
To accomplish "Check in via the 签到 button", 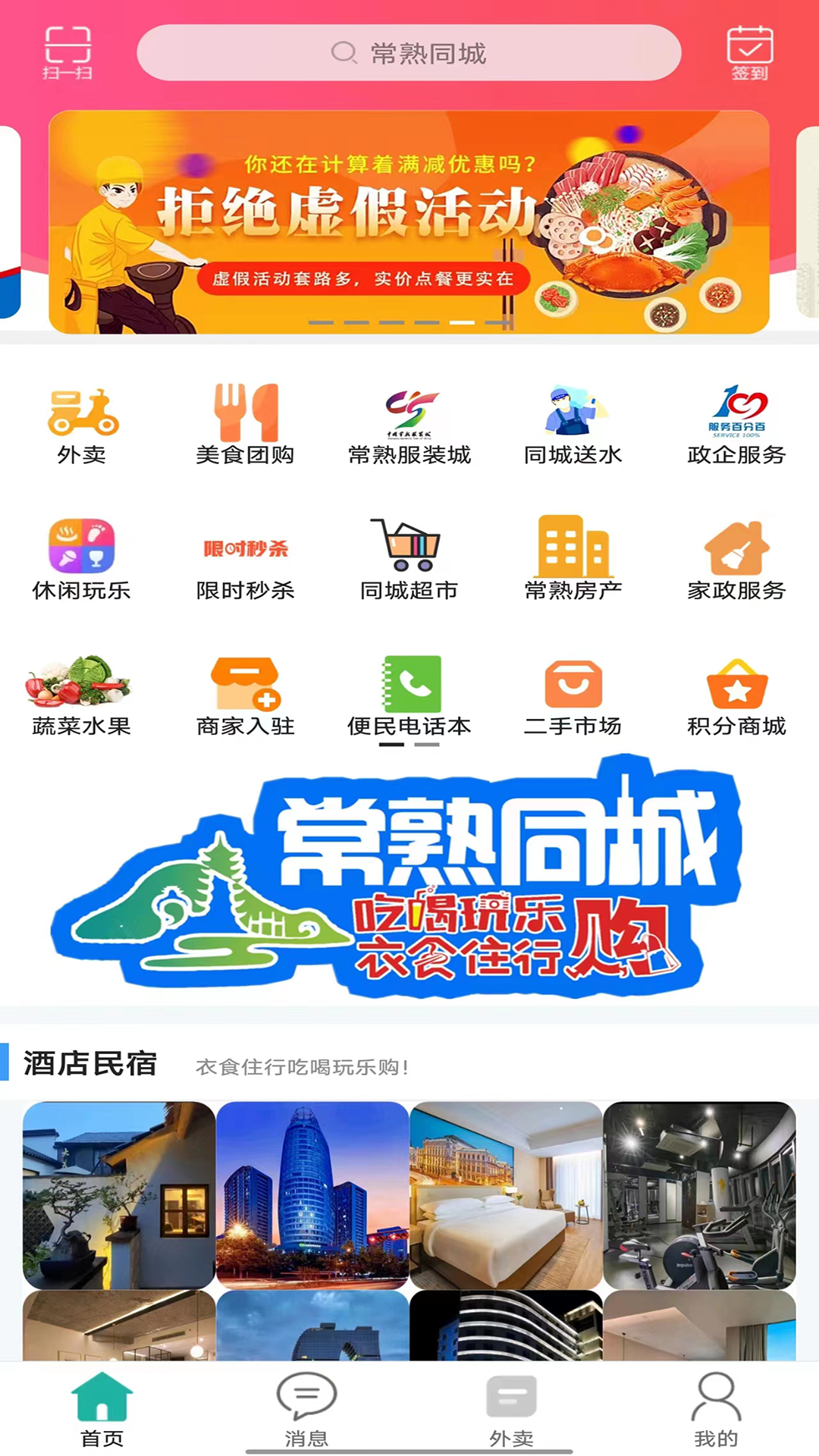I will click(x=749, y=52).
